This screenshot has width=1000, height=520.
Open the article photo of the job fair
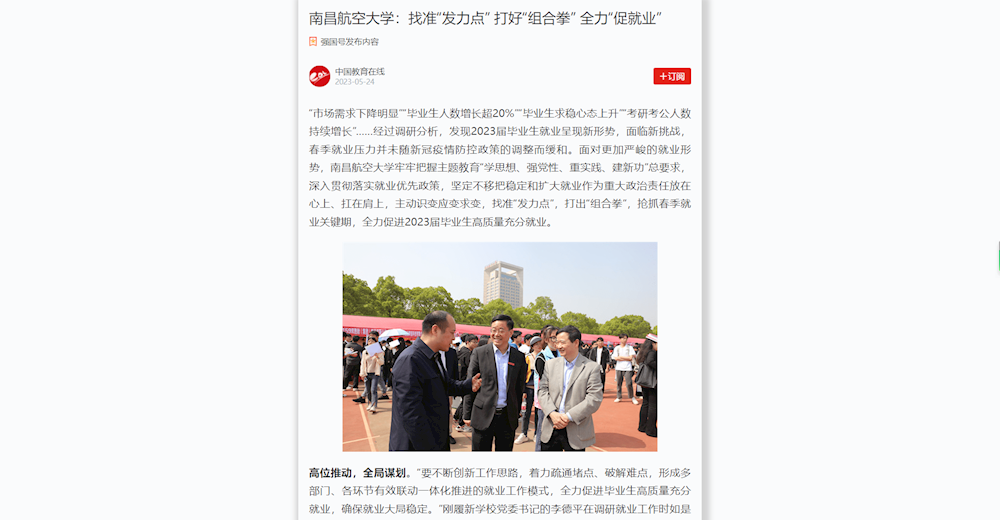(499, 346)
